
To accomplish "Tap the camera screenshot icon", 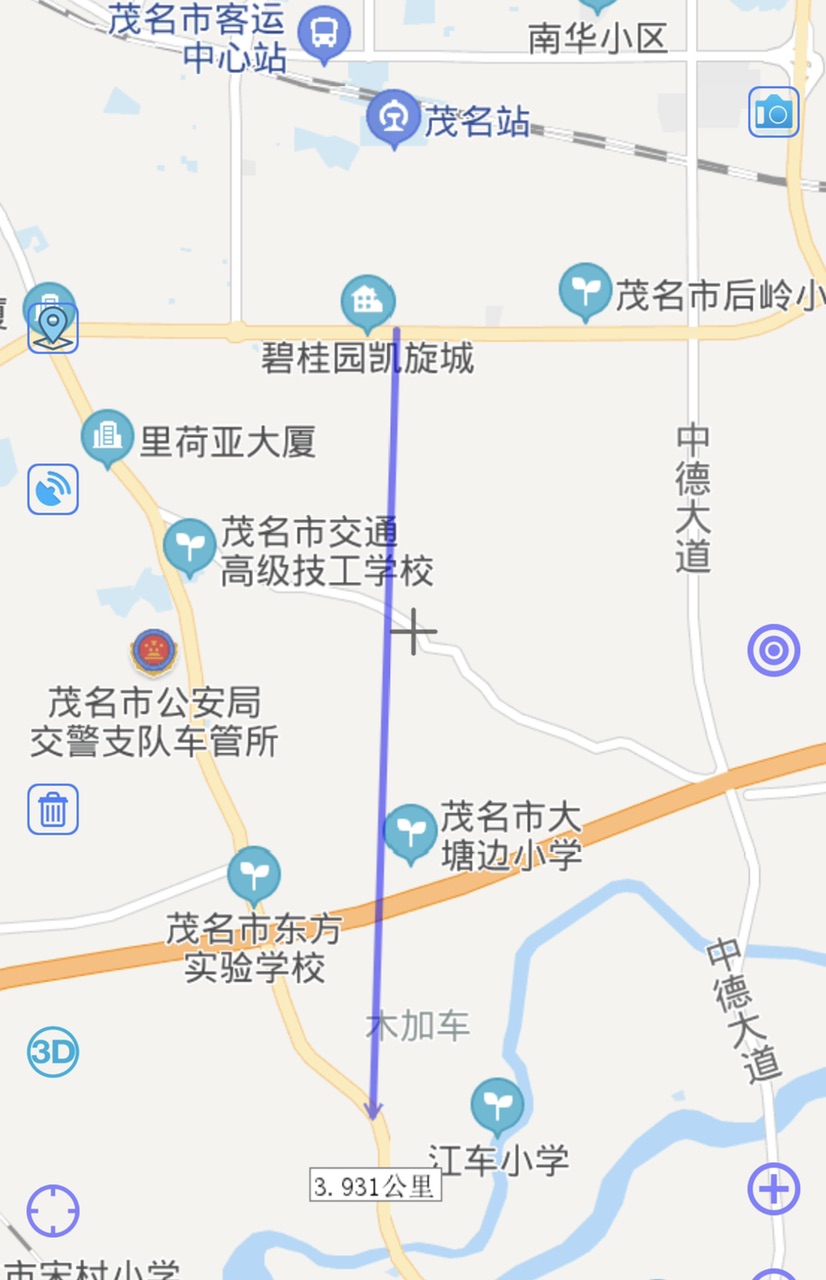I will pos(773,112).
